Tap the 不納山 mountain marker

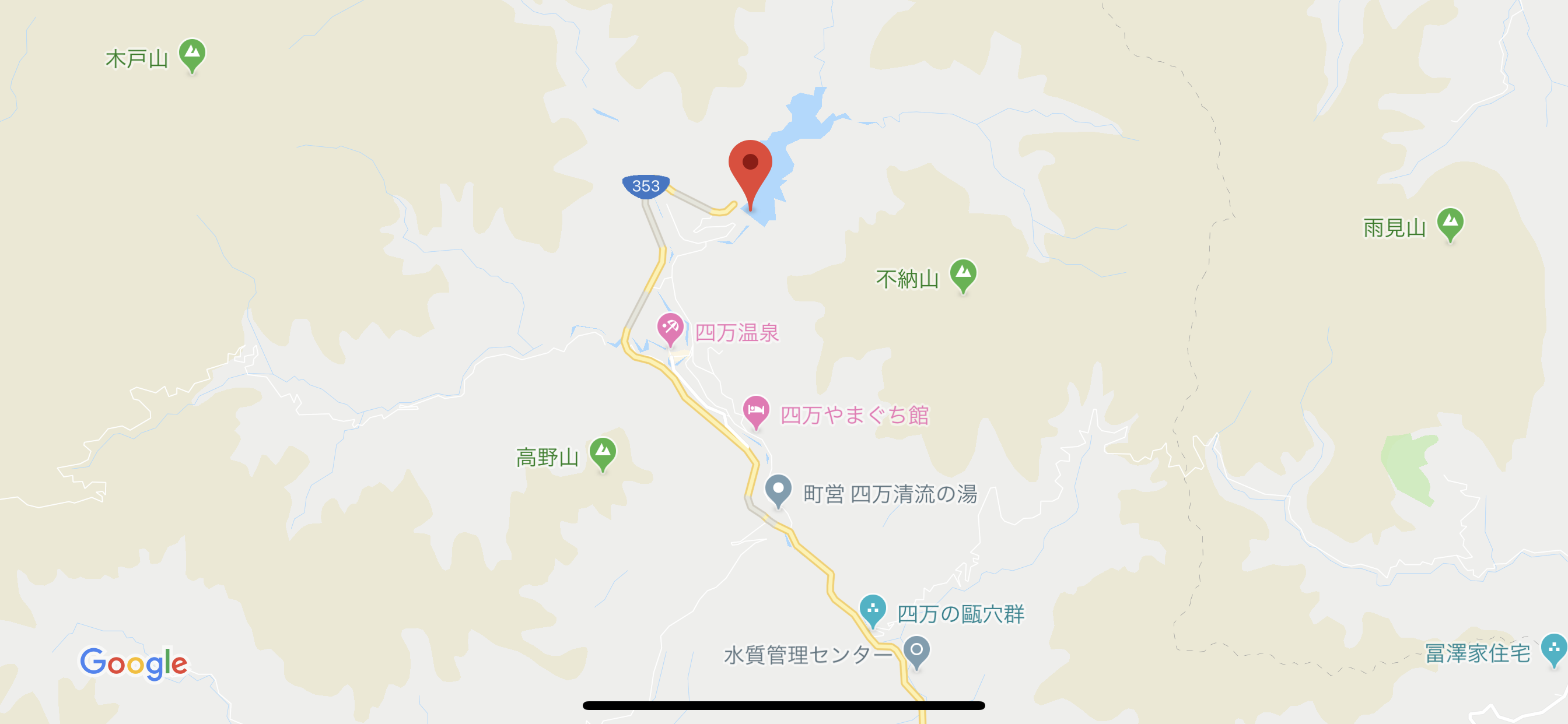963,275
